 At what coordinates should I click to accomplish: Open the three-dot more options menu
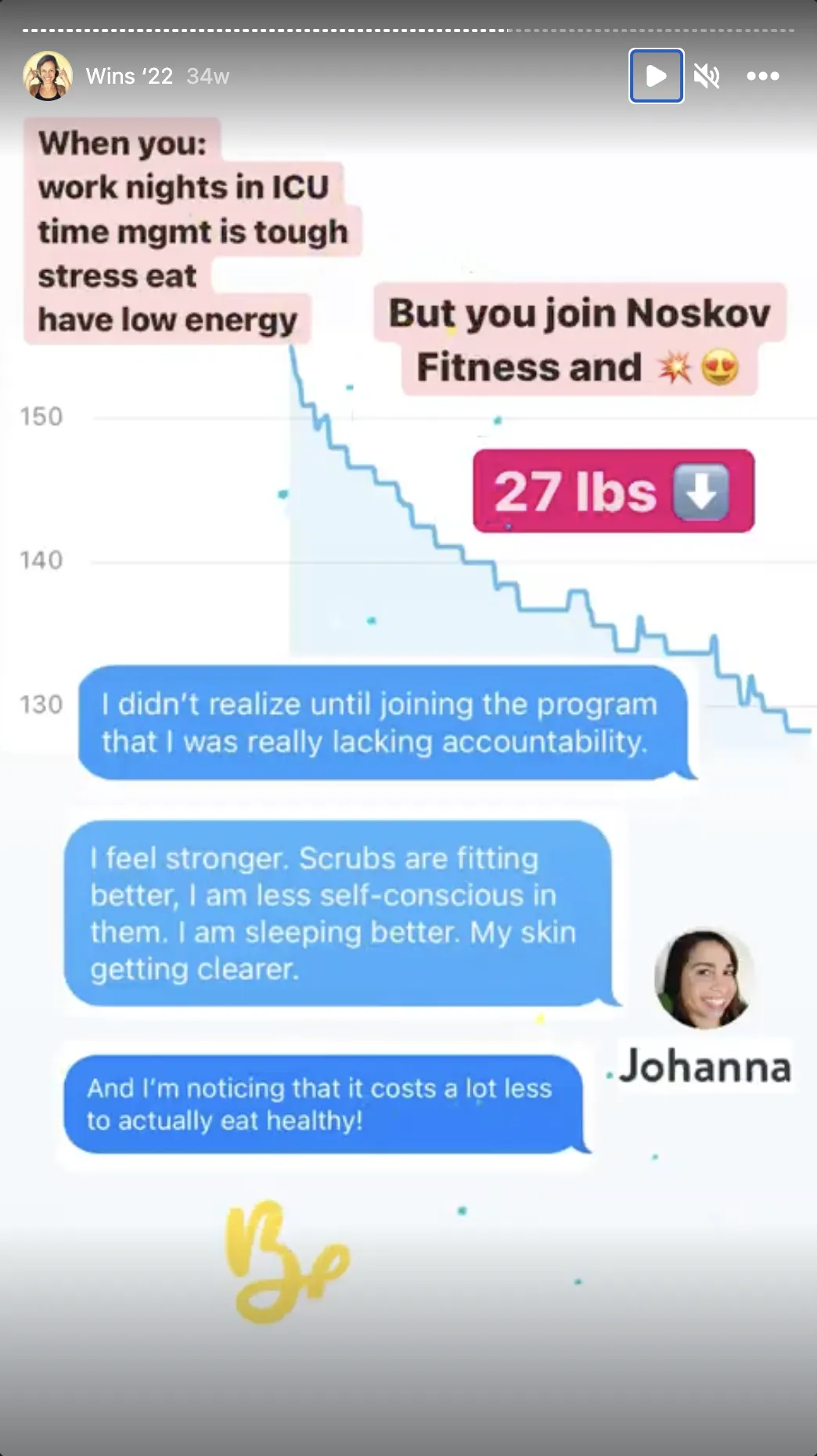tap(762, 76)
